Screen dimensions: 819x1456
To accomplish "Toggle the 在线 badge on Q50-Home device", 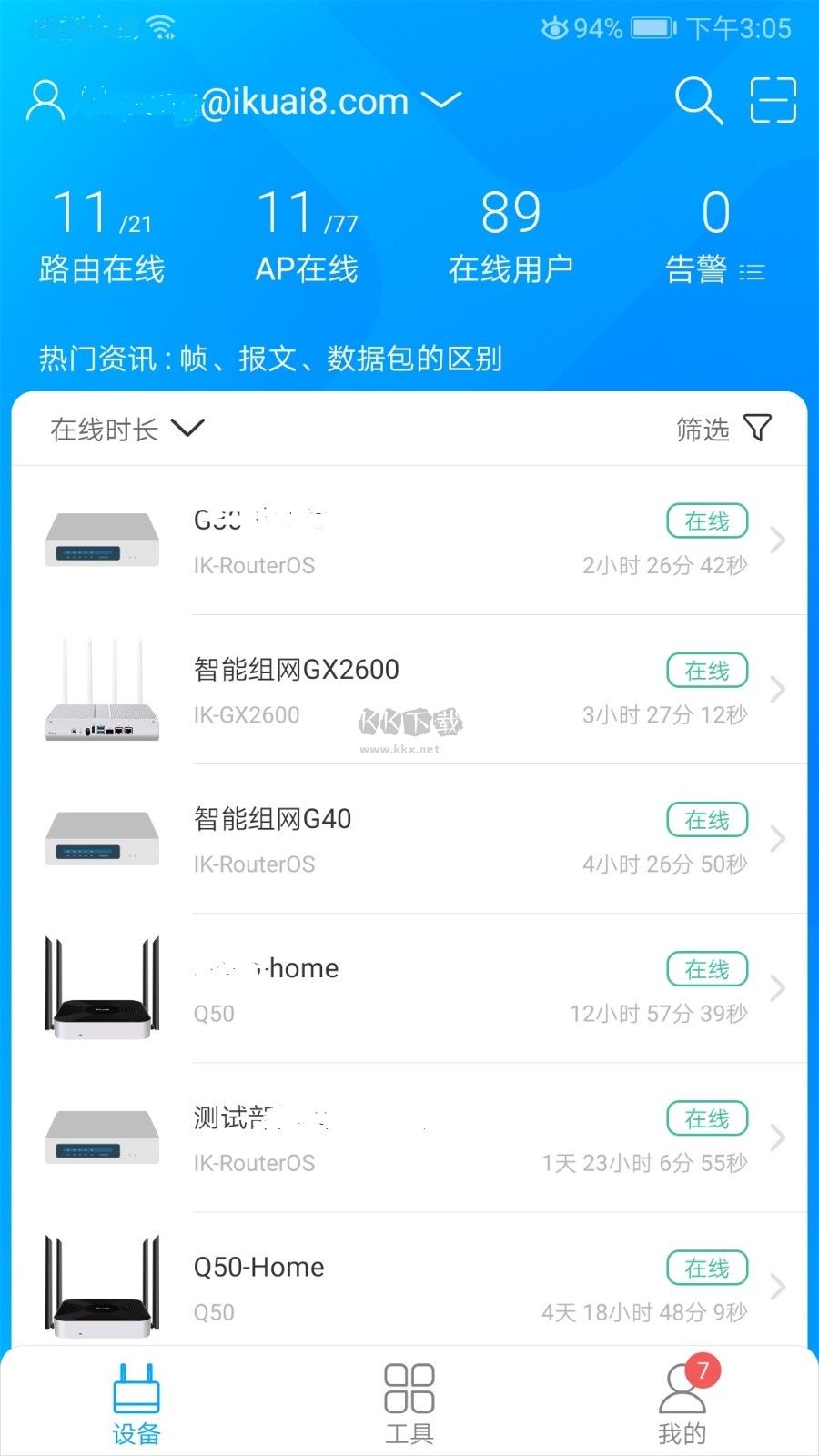I will point(707,1267).
